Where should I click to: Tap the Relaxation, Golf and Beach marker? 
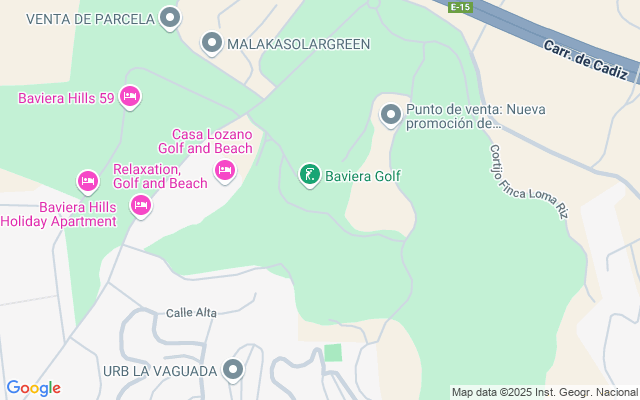[87, 181]
